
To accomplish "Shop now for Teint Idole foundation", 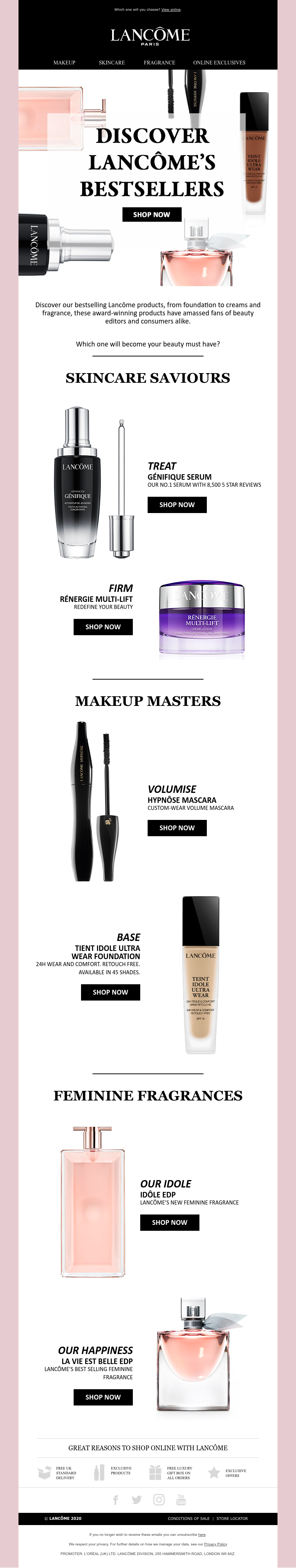I will coord(110,992).
